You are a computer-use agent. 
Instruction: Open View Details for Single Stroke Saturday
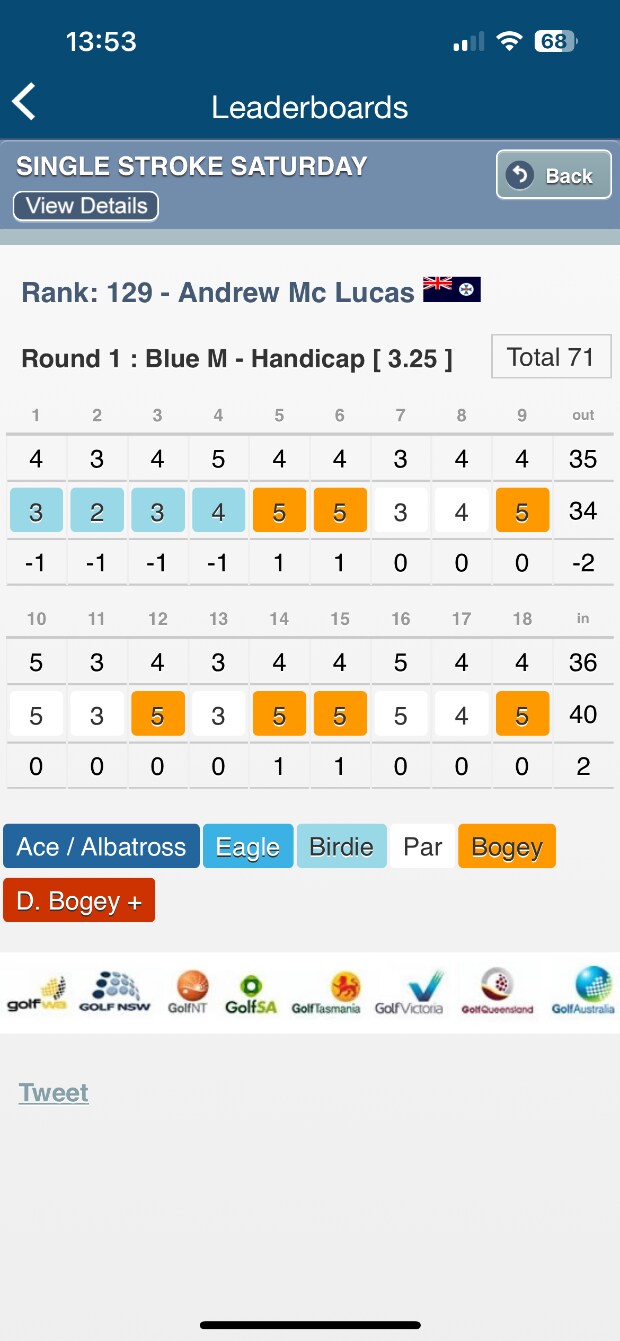click(86, 206)
